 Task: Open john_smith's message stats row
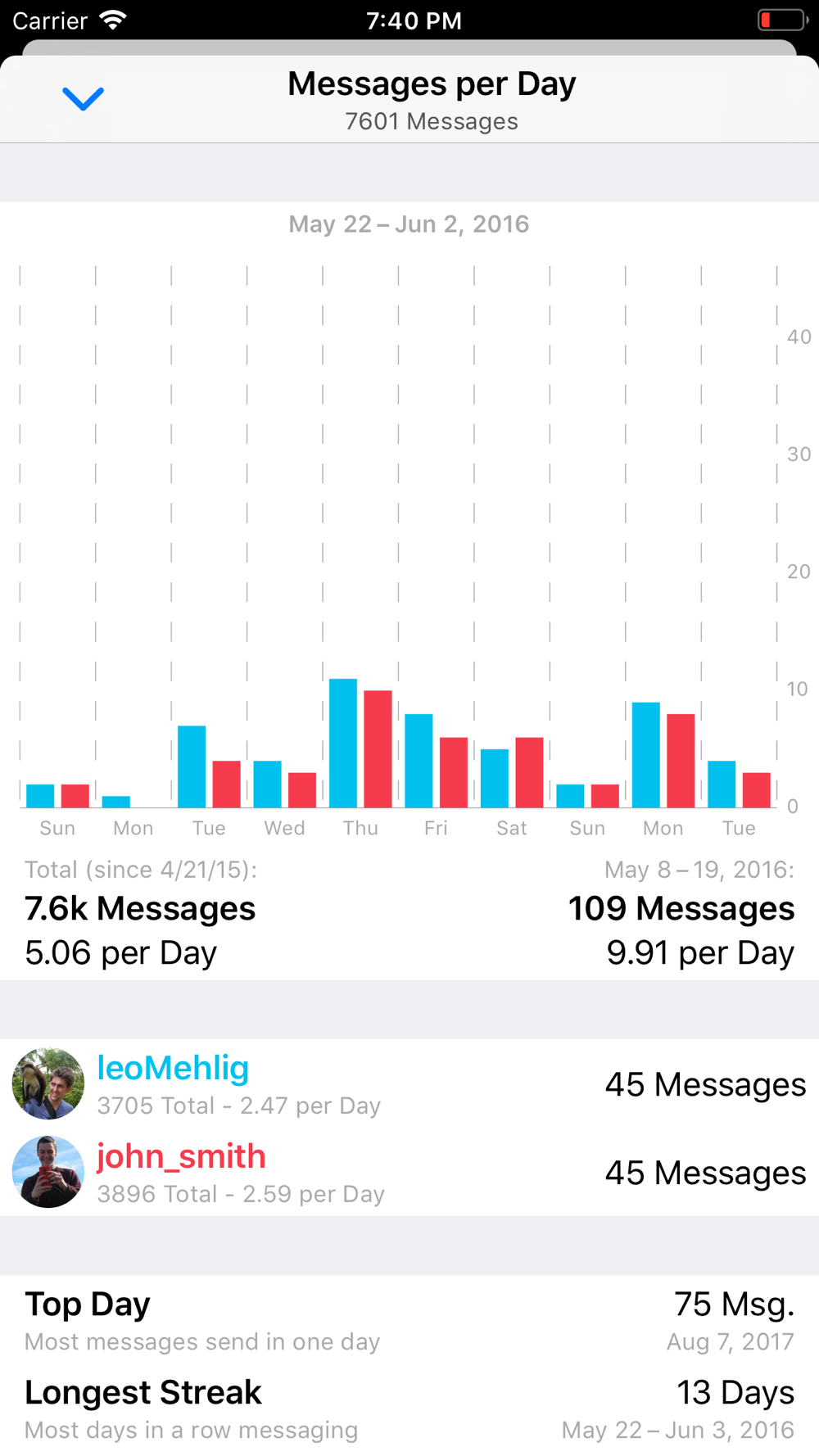pos(409,1173)
